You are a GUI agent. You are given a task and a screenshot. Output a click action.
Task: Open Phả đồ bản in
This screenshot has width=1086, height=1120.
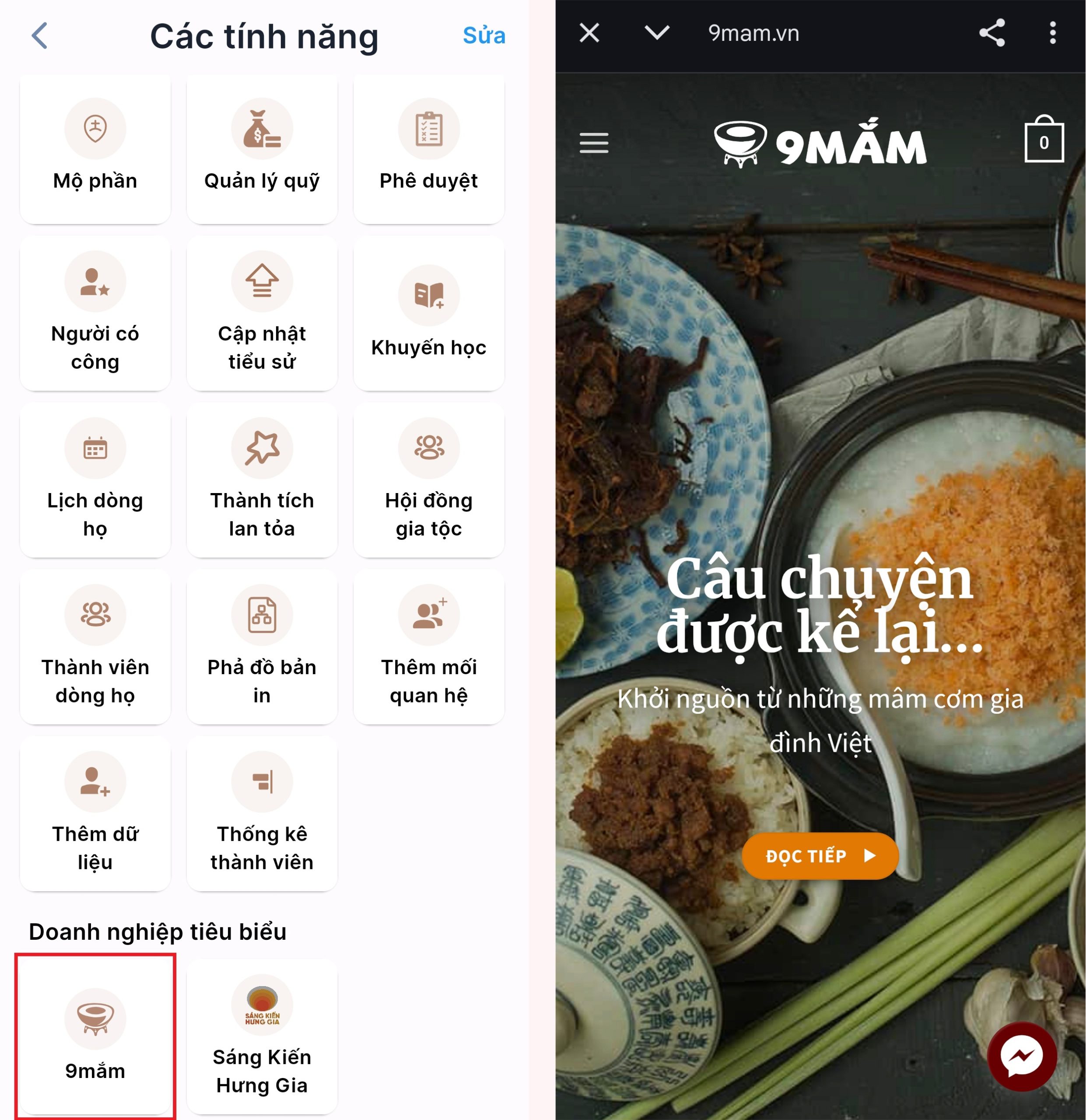click(262, 647)
